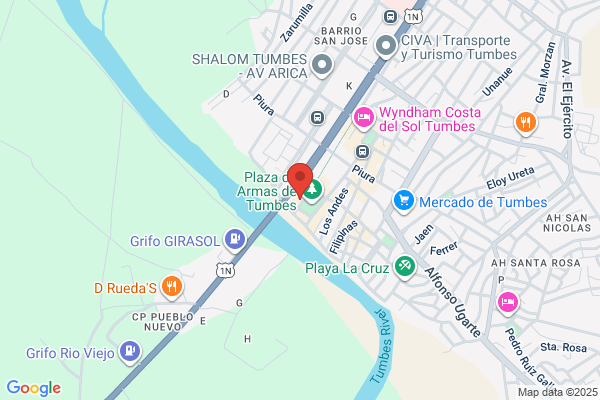Select the Mercado de Tumbes shopping marker

404,201
